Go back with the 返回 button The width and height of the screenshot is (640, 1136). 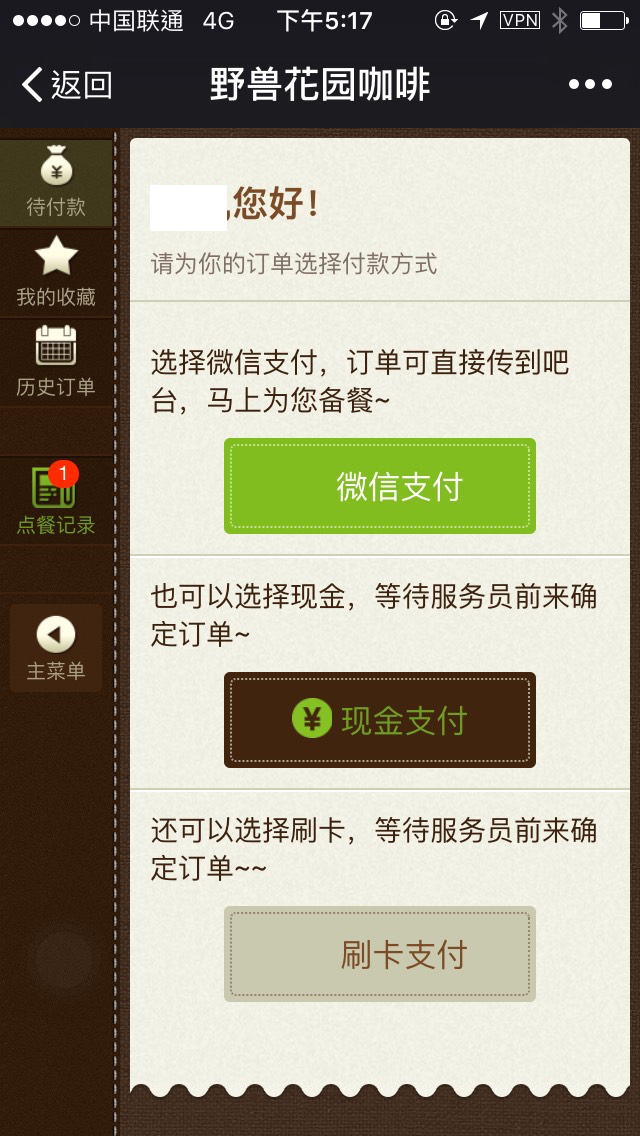point(67,85)
